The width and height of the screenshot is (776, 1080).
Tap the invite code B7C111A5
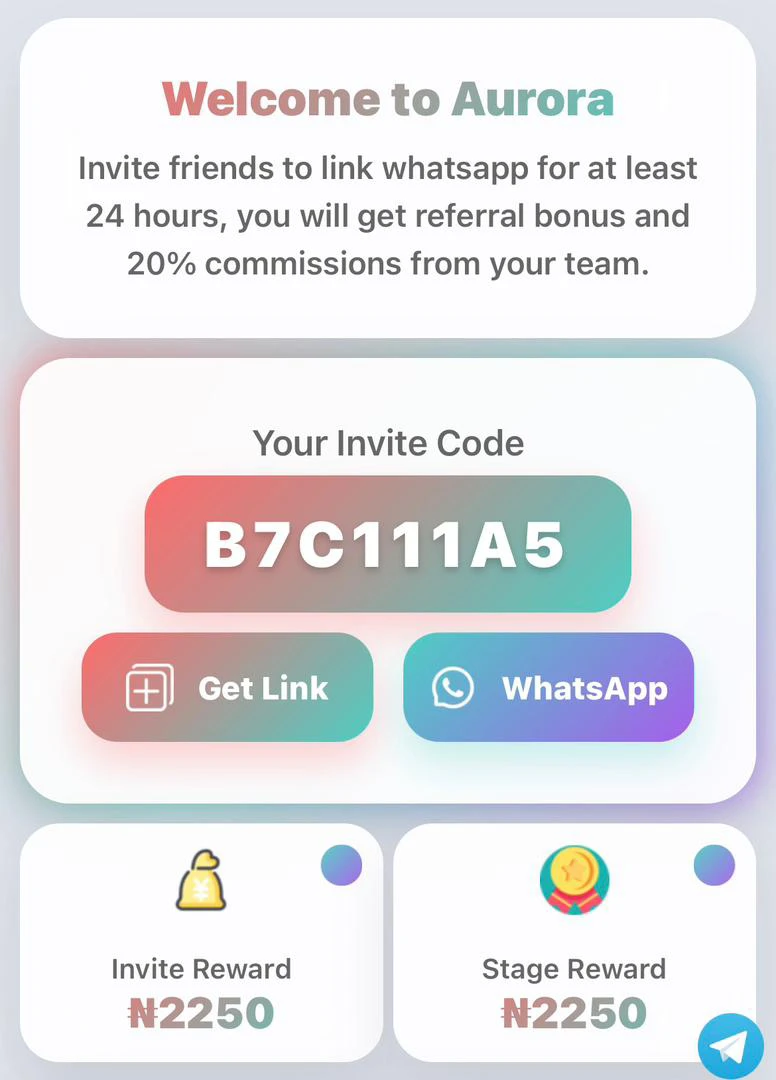(x=387, y=544)
